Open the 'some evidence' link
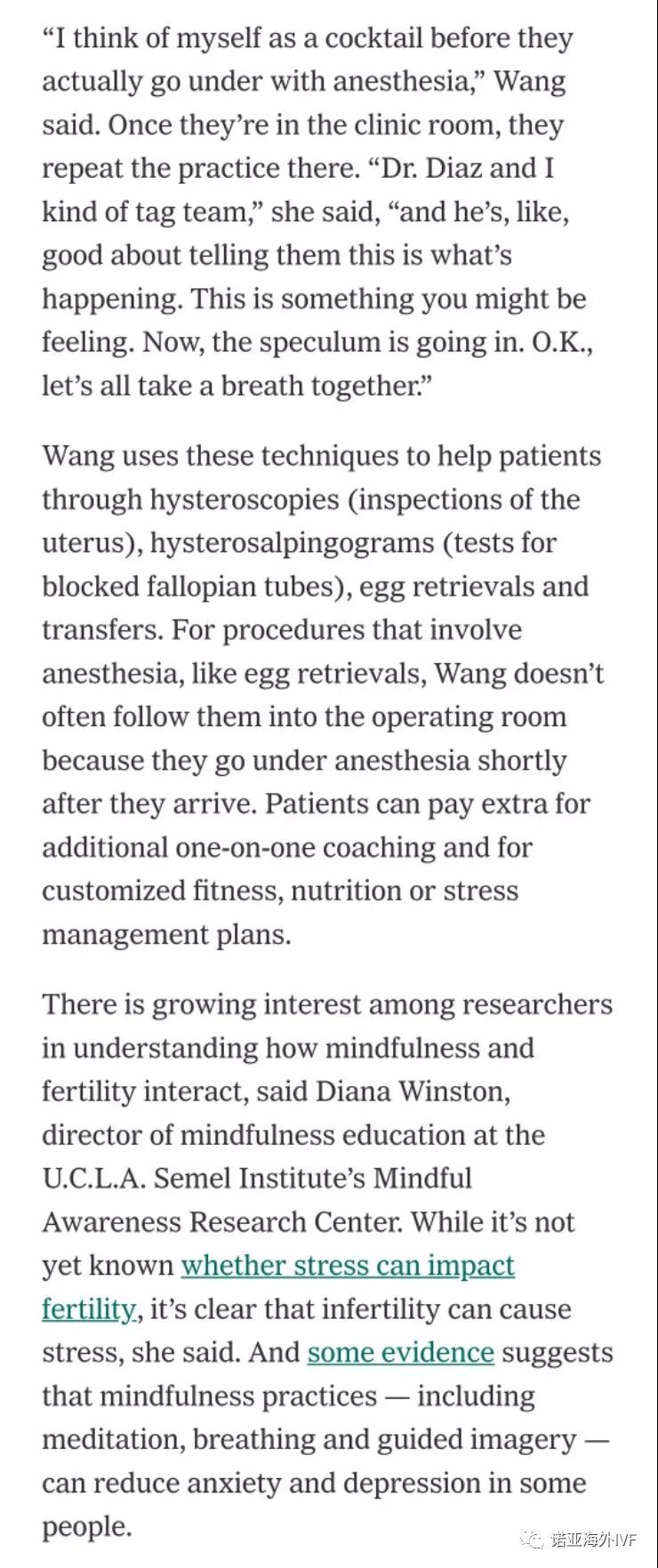Image resolution: width=658 pixels, height=1568 pixels. (400, 1353)
